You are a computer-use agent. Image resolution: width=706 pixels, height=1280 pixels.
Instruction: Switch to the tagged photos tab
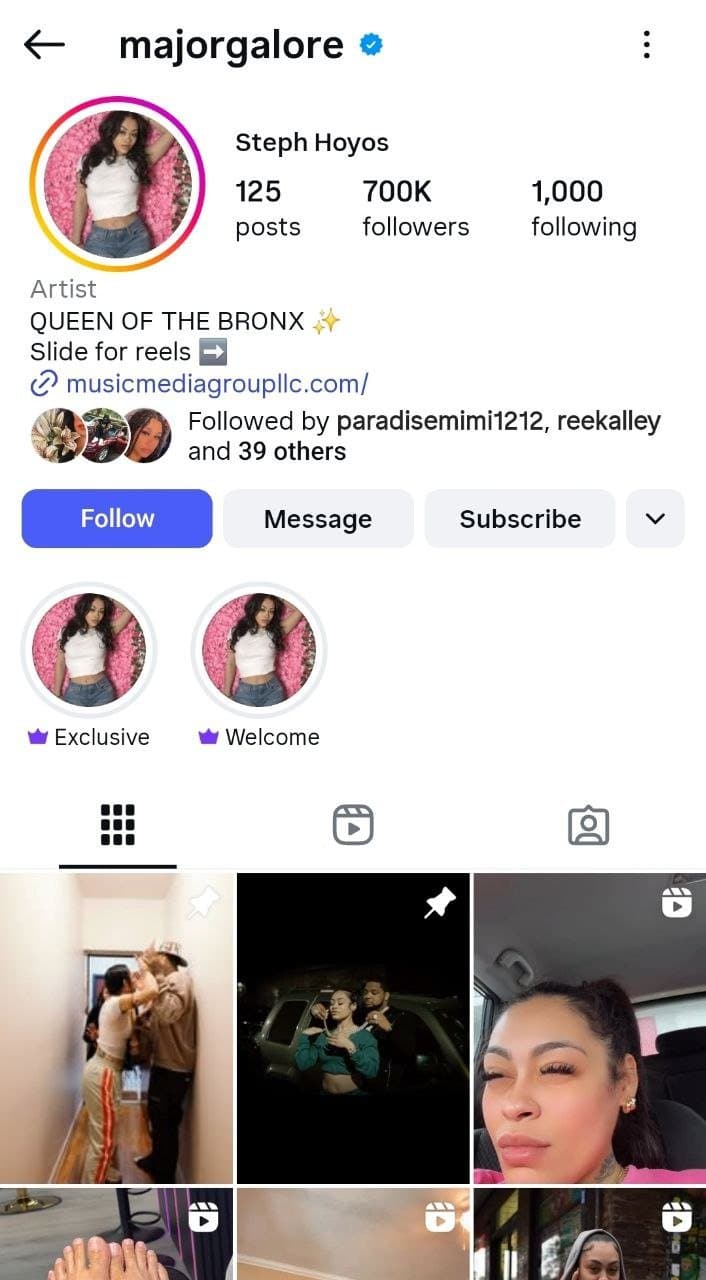[x=588, y=825]
